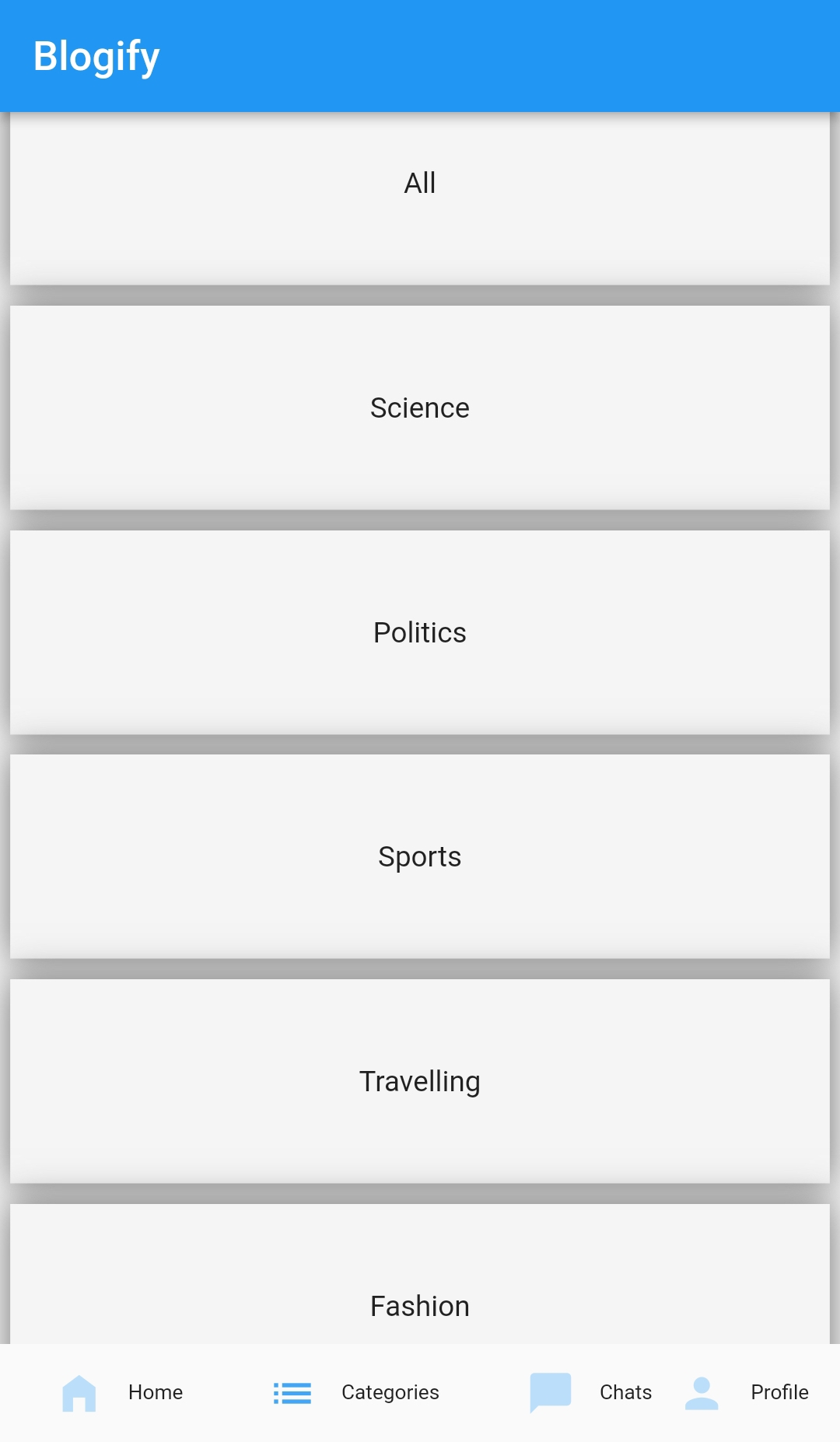Select the list-style Categories icon
Image resolution: width=840 pixels, height=1442 pixels.
pos(292,1391)
